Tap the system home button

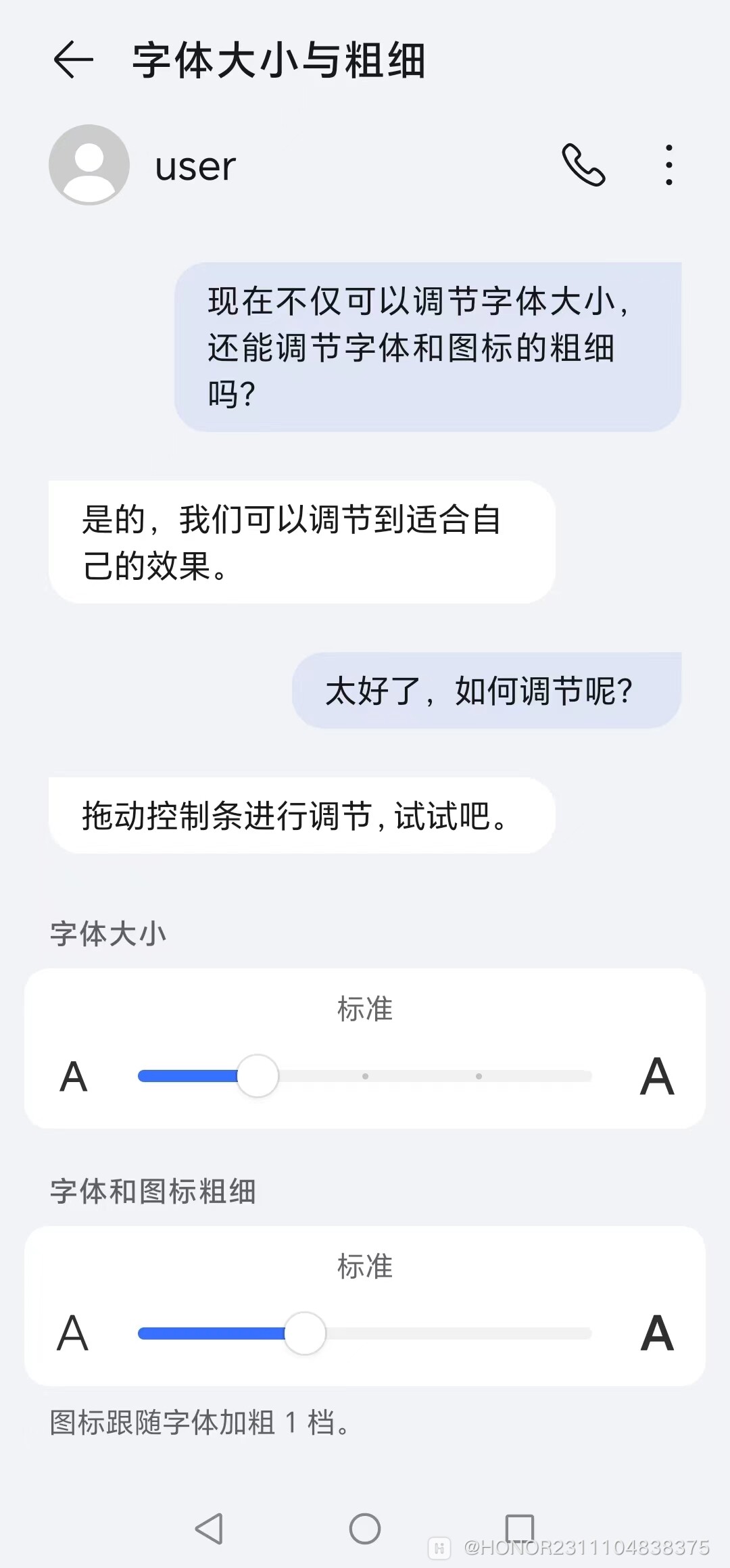(x=365, y=1529)
